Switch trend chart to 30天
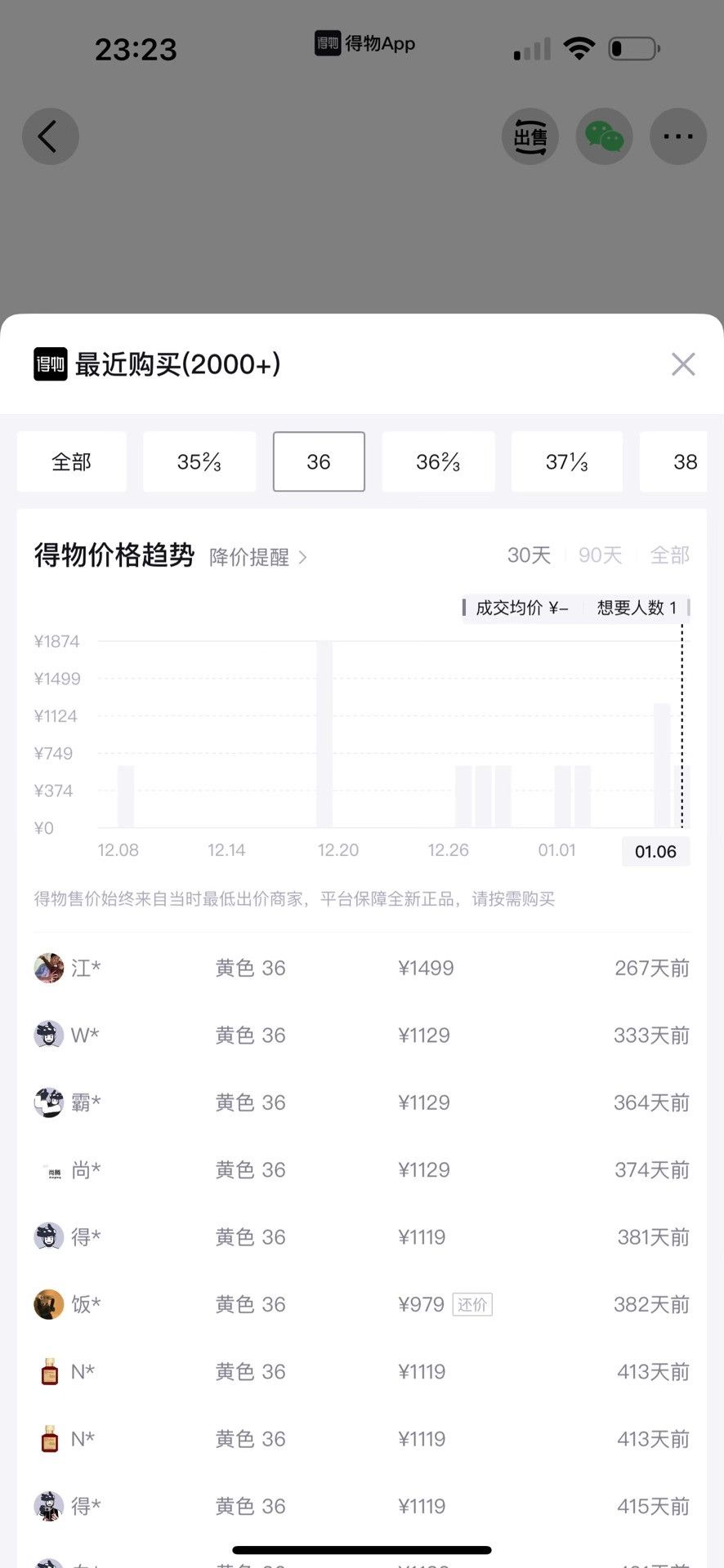The width and height of the screenshot is (724, 1568). coord(529,555)
